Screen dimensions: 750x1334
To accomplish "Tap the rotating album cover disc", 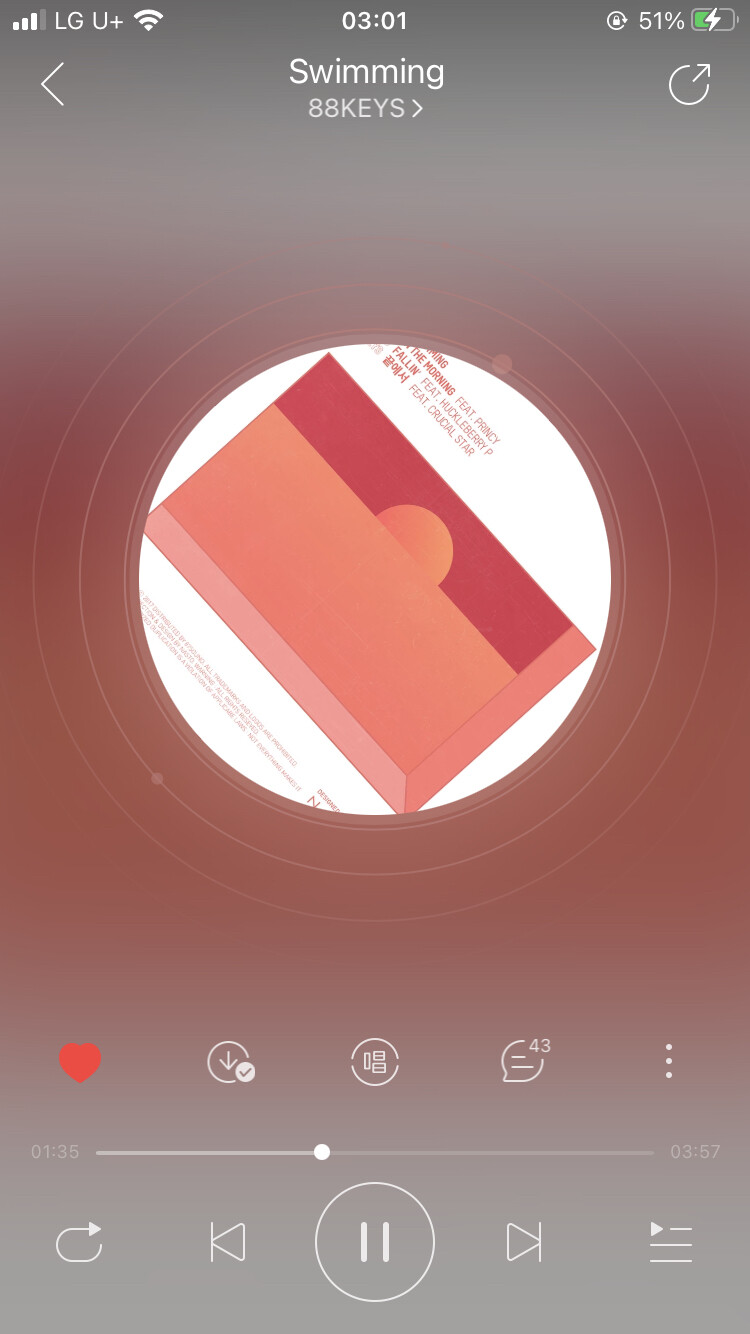I will 375,580.
